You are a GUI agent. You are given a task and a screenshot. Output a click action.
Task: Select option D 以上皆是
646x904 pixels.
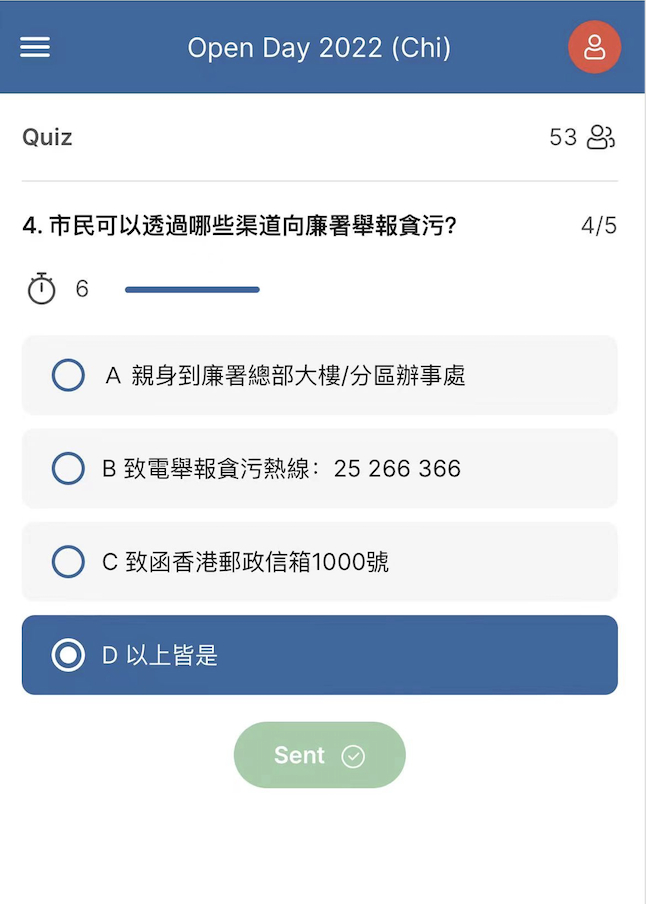[68, 655]
